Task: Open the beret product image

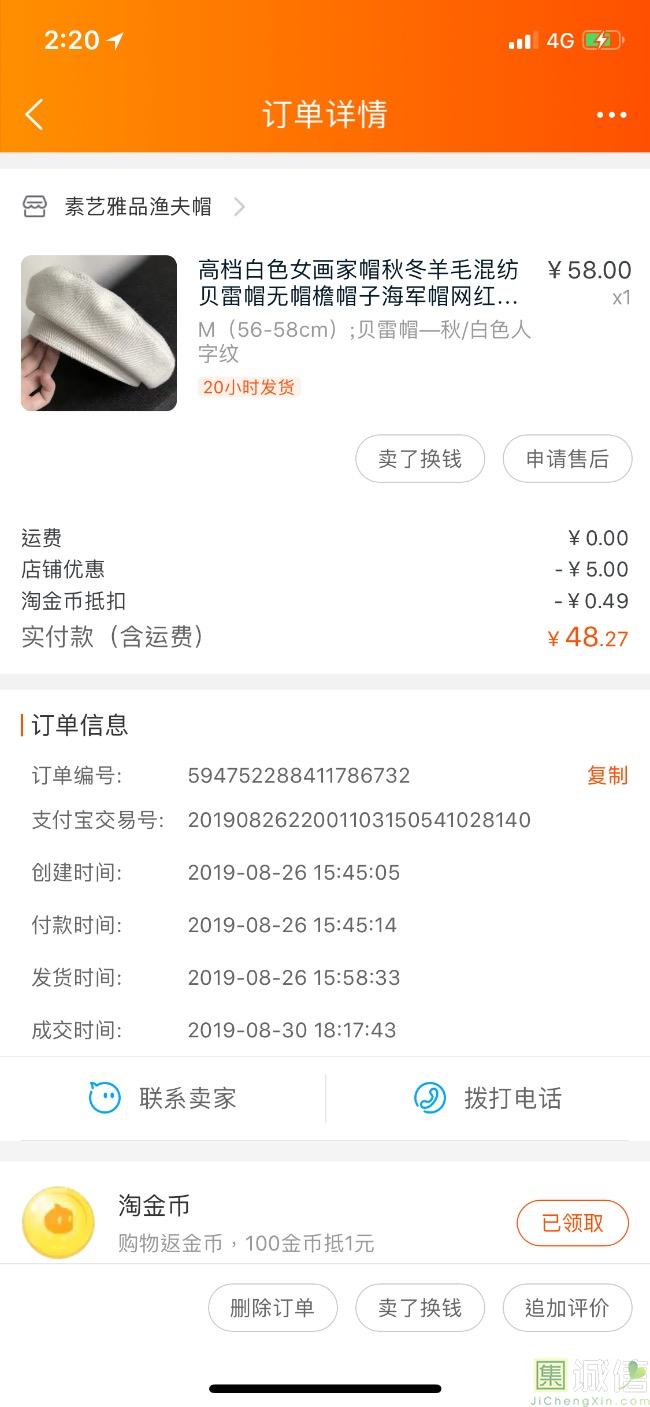Action: point(99,333)
